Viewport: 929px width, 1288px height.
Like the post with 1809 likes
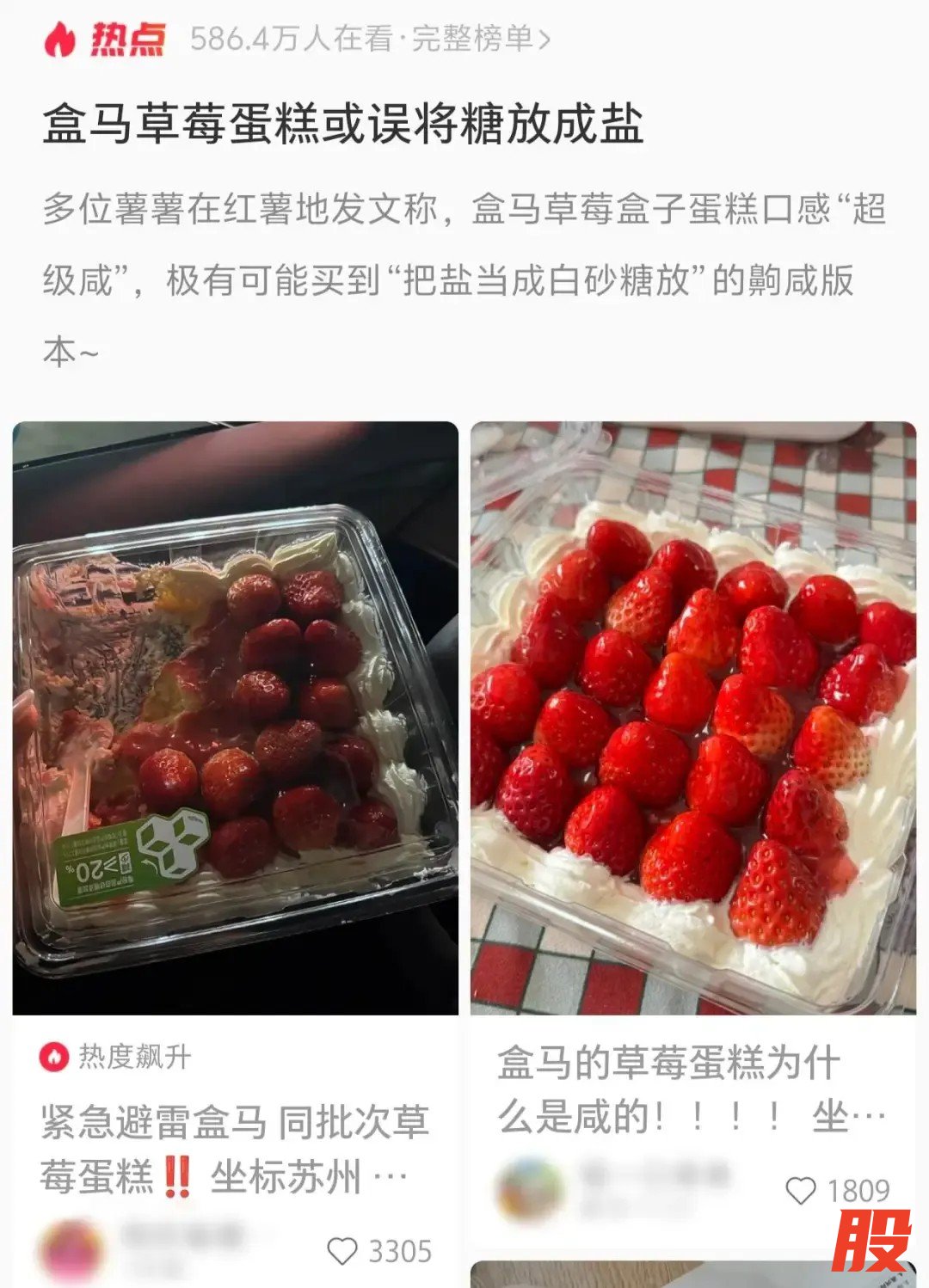801,1191
